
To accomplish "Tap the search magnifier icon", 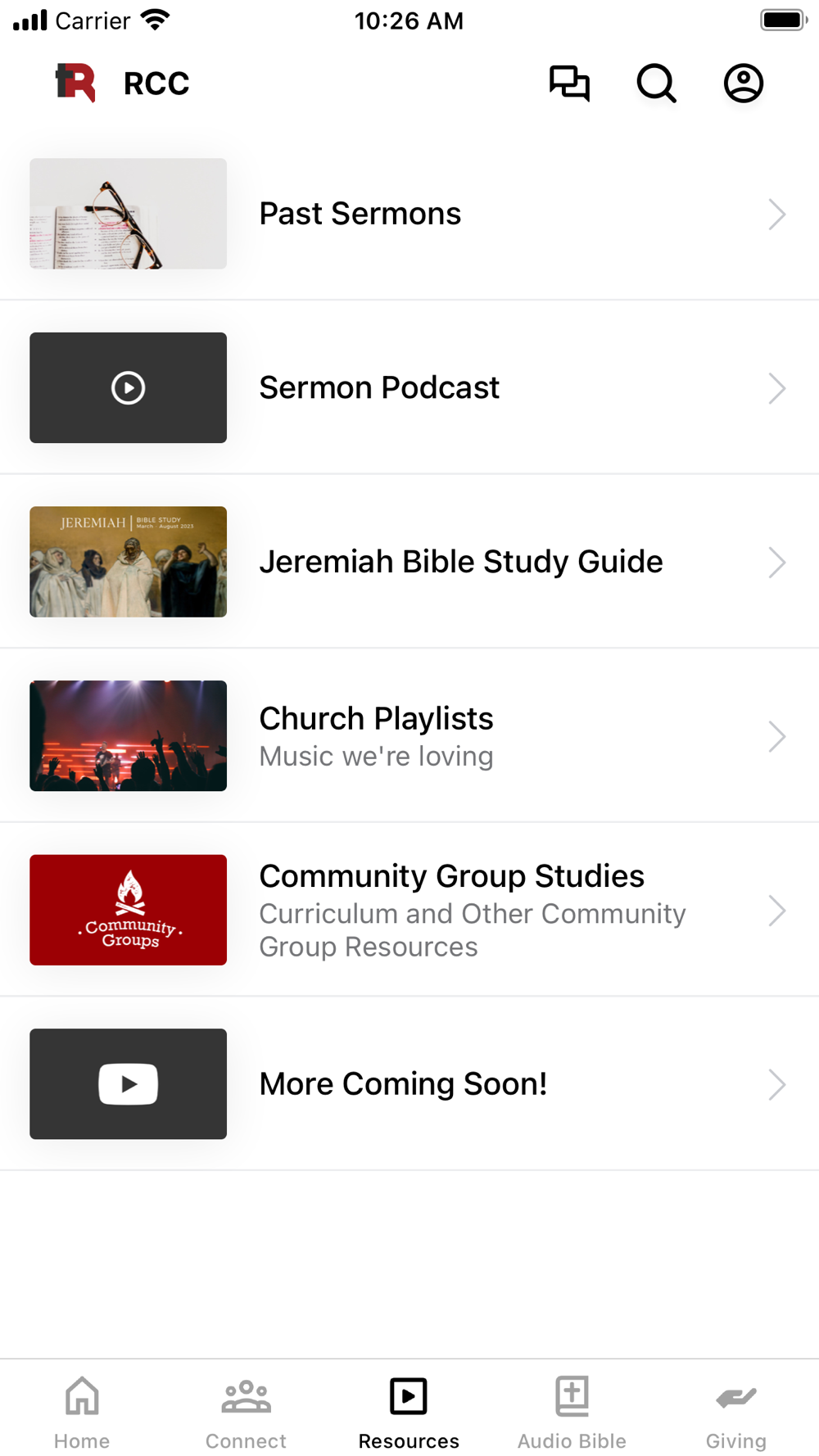I will point(656,83).
